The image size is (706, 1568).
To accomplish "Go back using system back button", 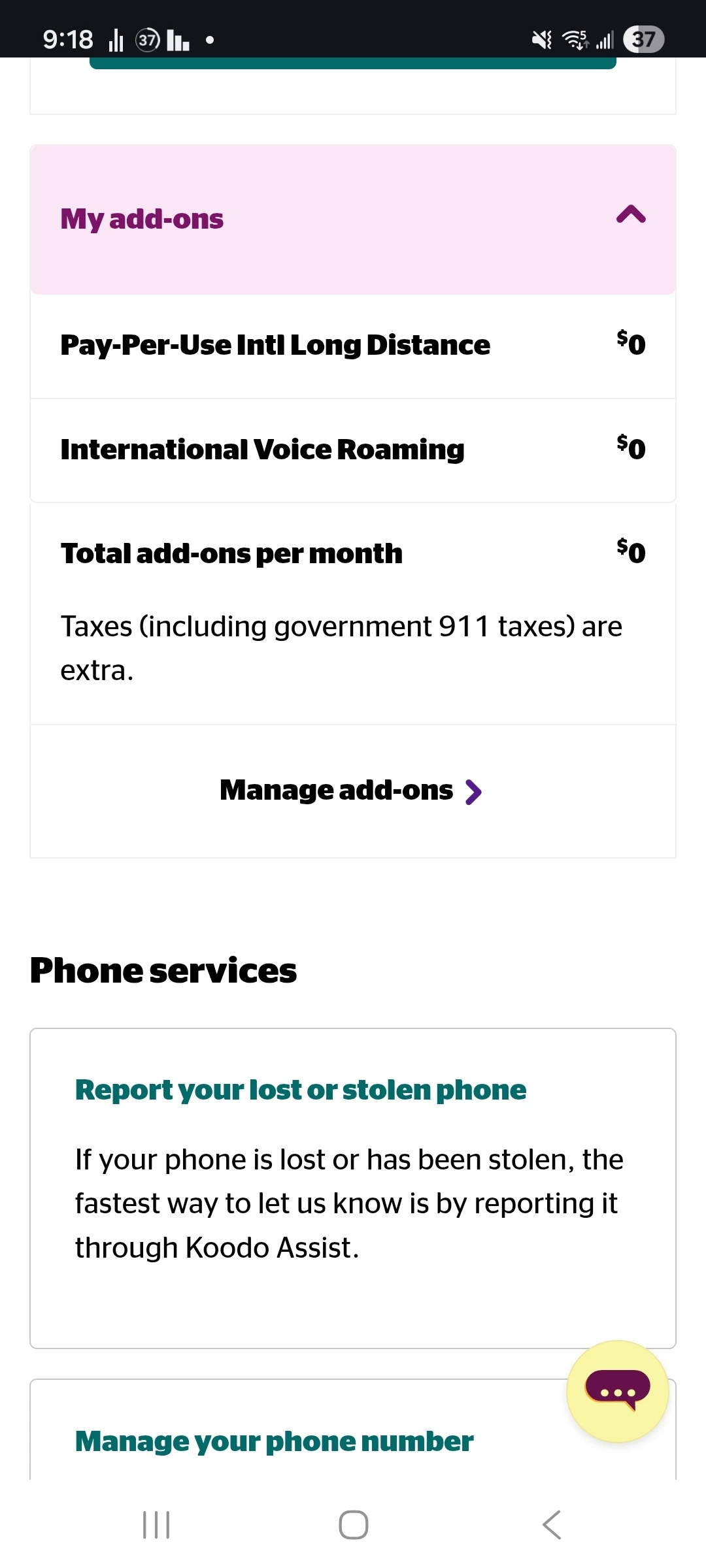I will [551, 1525].
